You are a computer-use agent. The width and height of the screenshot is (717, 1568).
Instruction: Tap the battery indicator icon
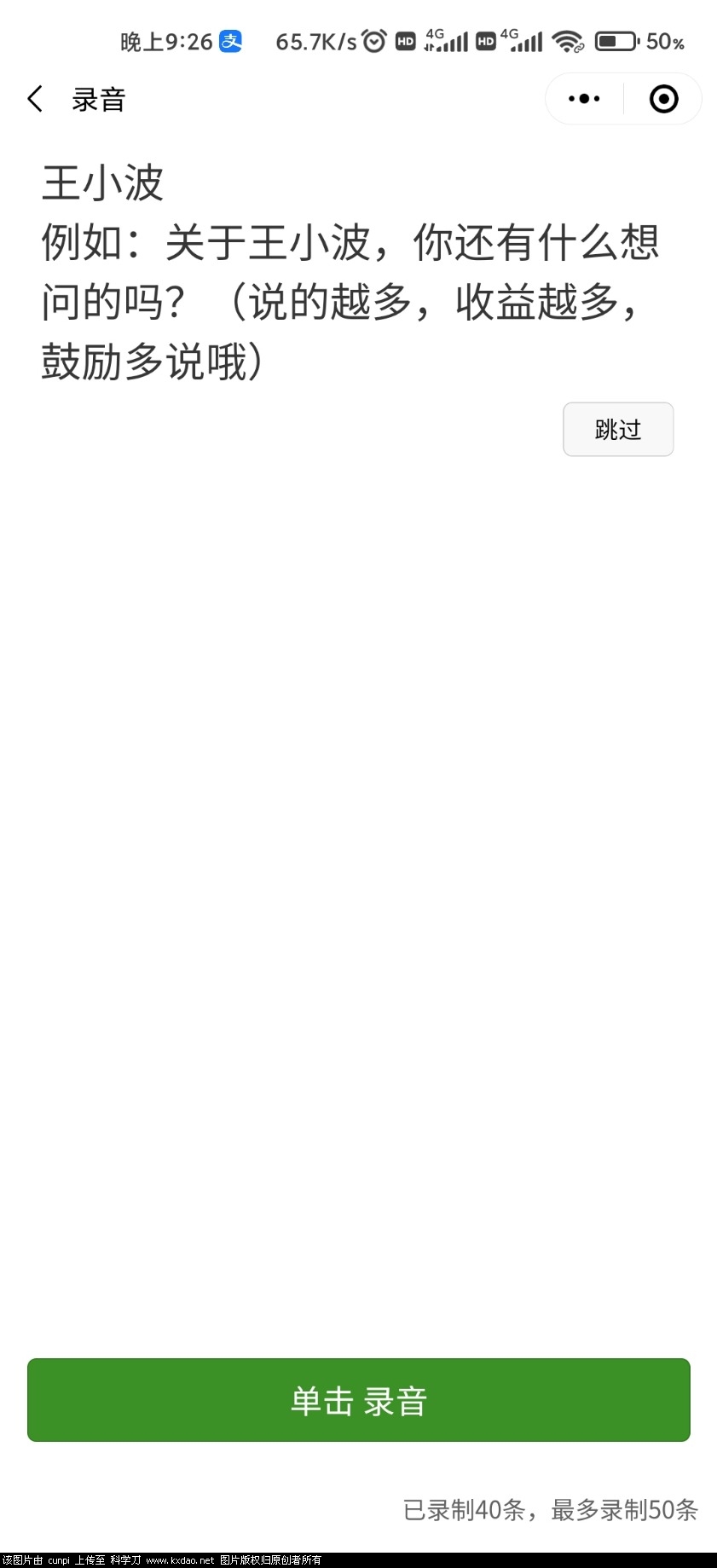click(x=616, y=38)
